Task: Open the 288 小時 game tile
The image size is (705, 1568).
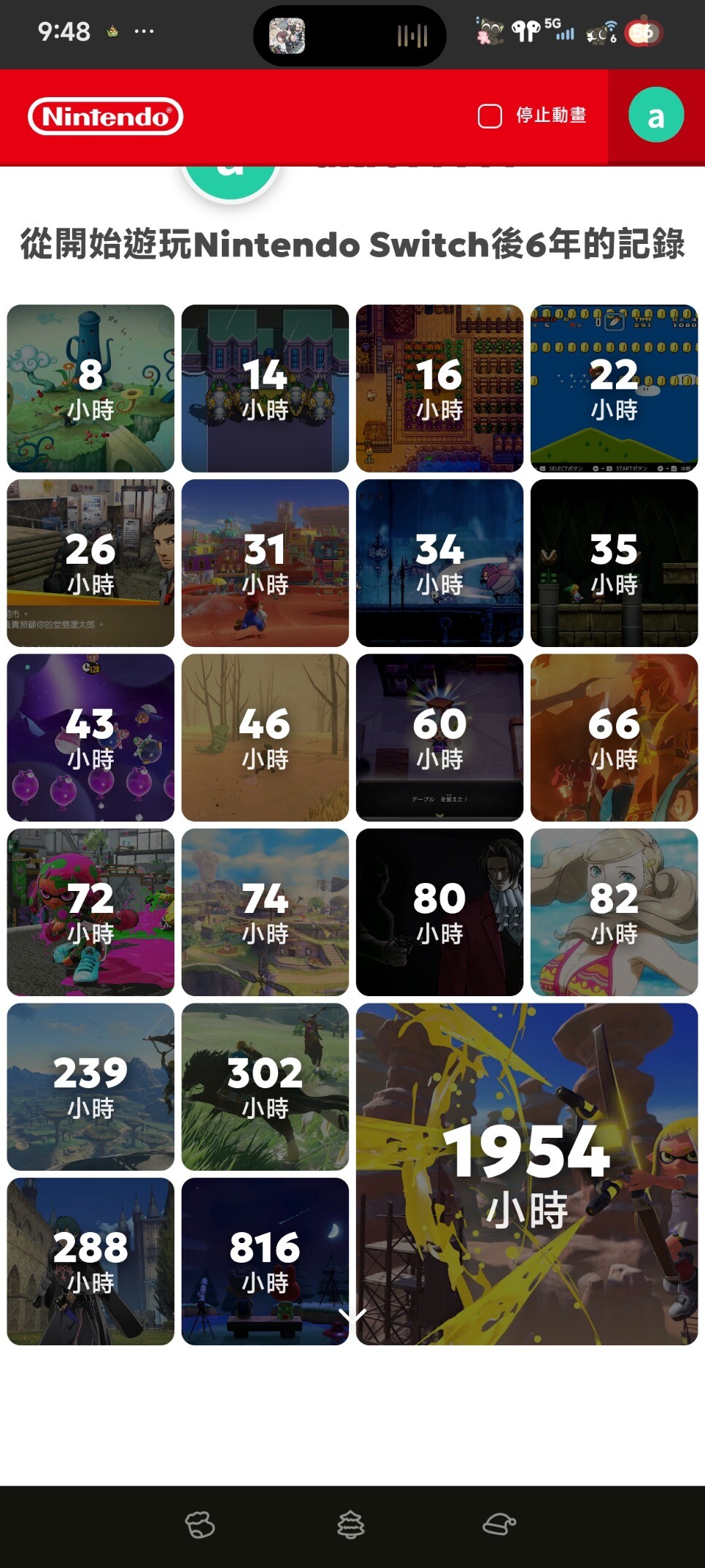Action: (x=90, y=1261)
